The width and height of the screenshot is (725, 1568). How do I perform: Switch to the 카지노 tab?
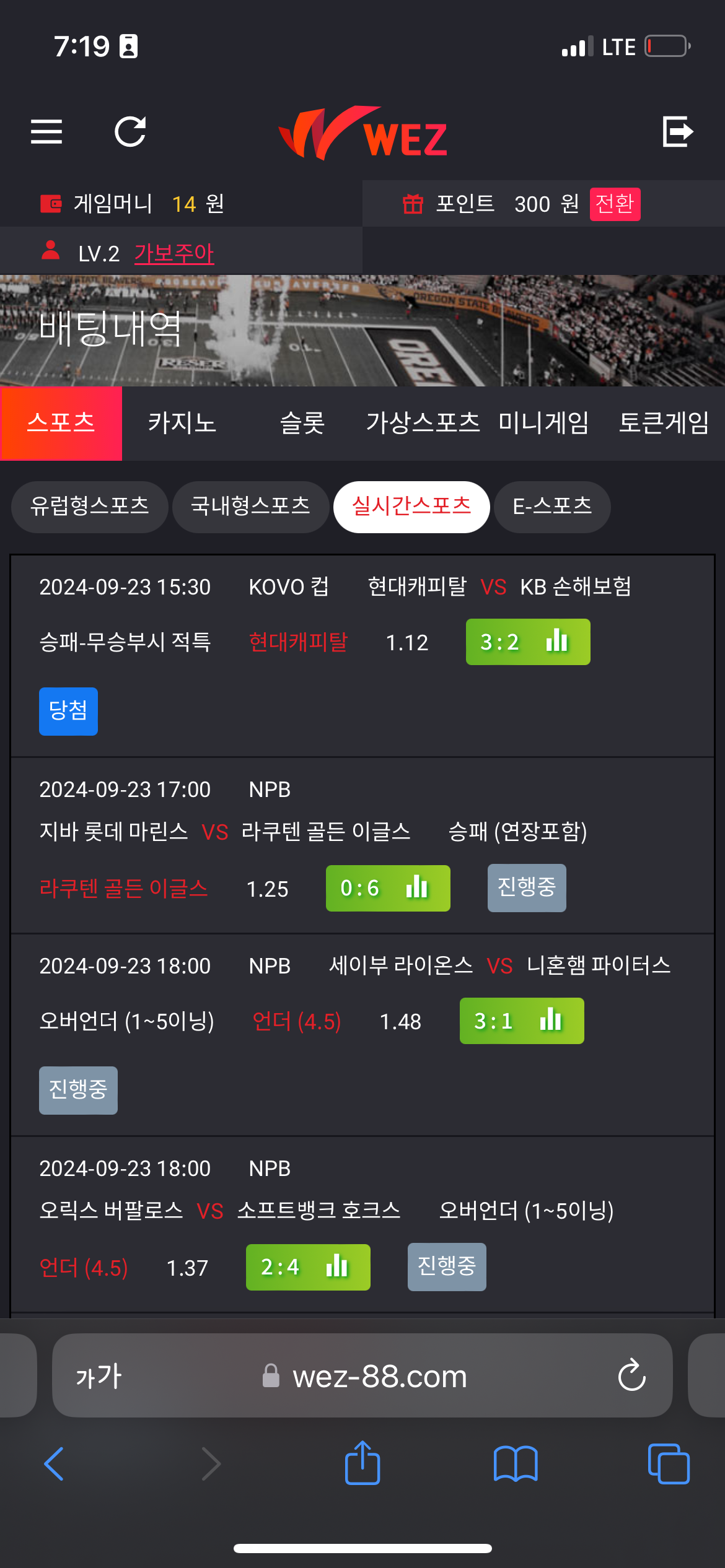click(x=182, y=423)
